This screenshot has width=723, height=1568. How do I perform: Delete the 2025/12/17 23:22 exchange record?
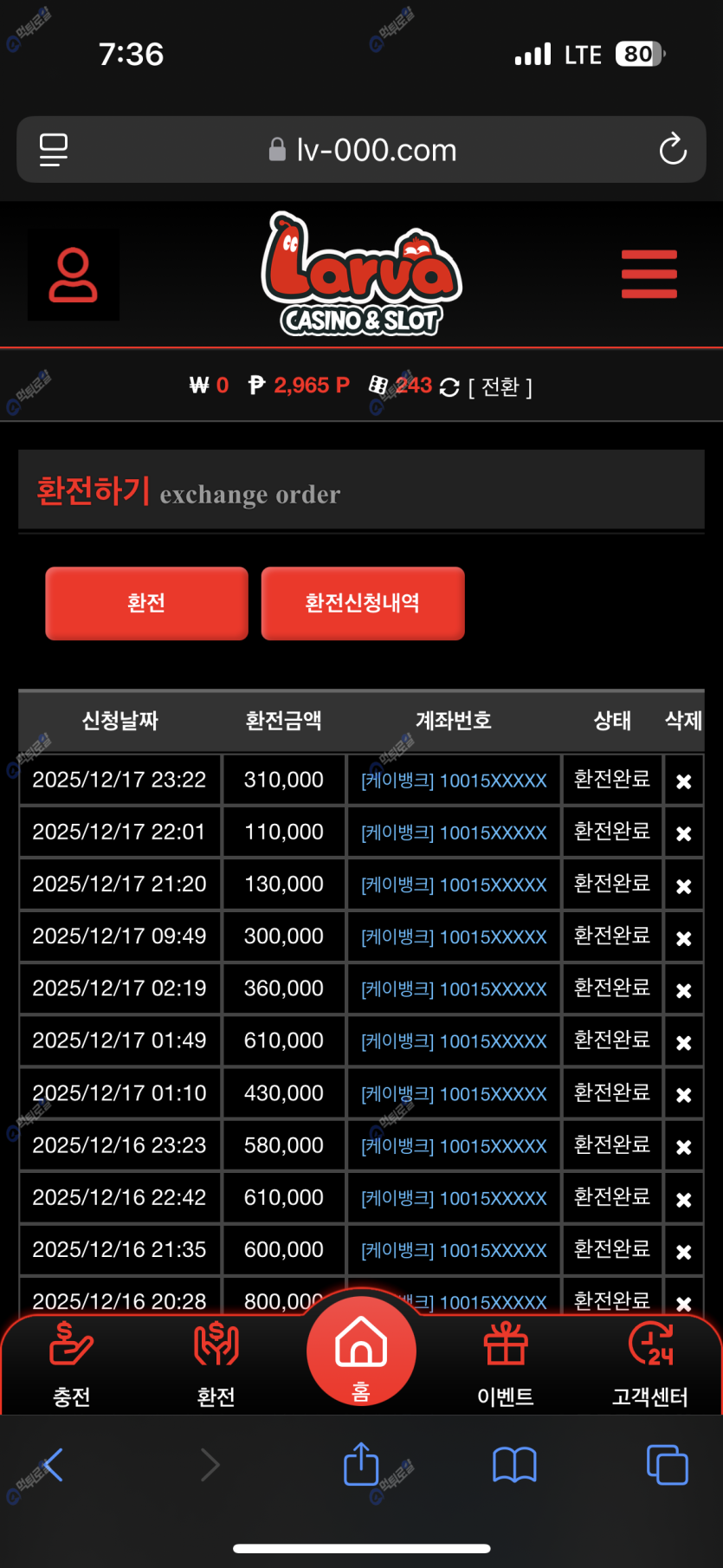(683, 781)
